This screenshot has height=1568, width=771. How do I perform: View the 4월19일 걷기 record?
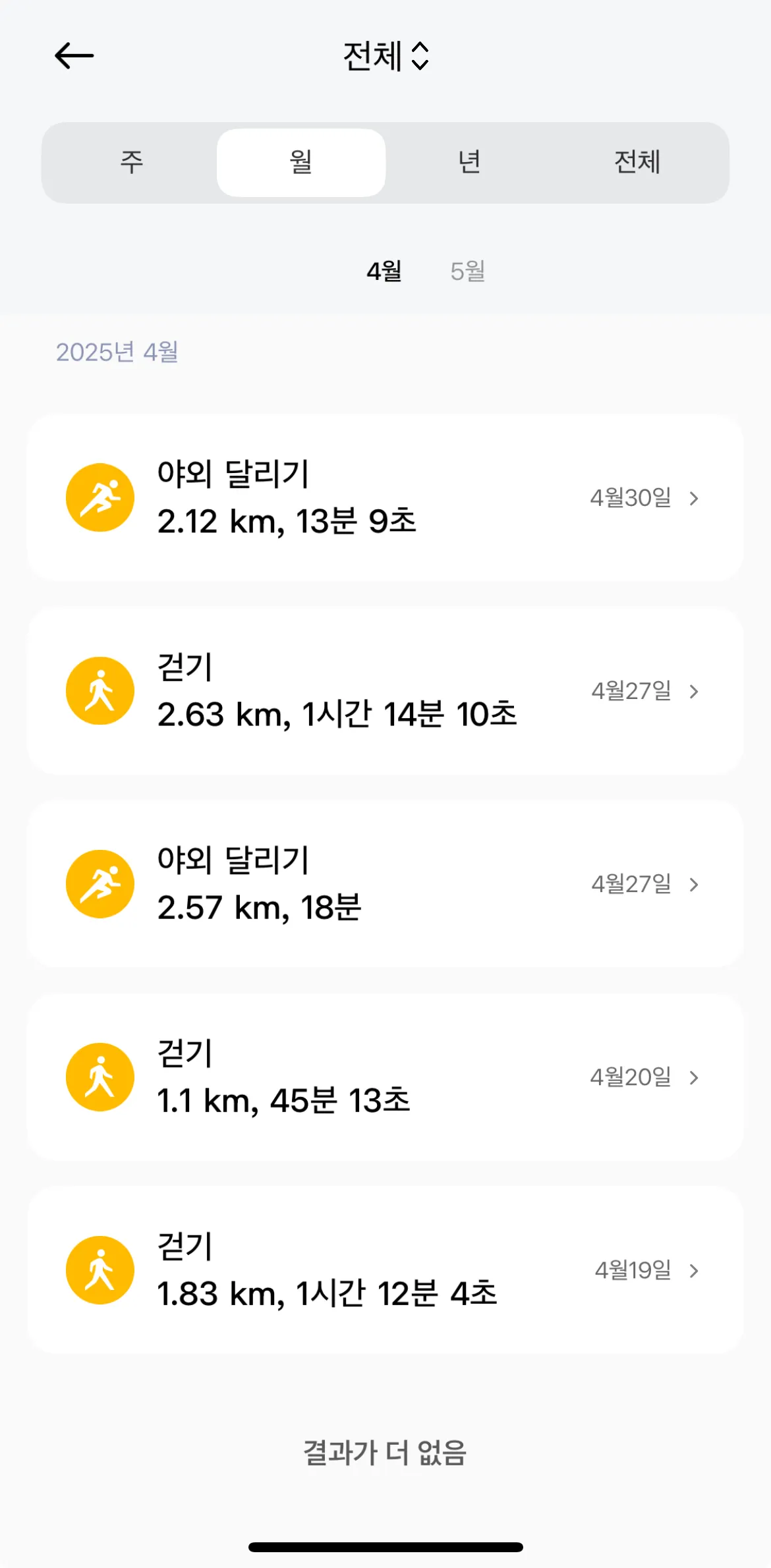pos(385,1270)
